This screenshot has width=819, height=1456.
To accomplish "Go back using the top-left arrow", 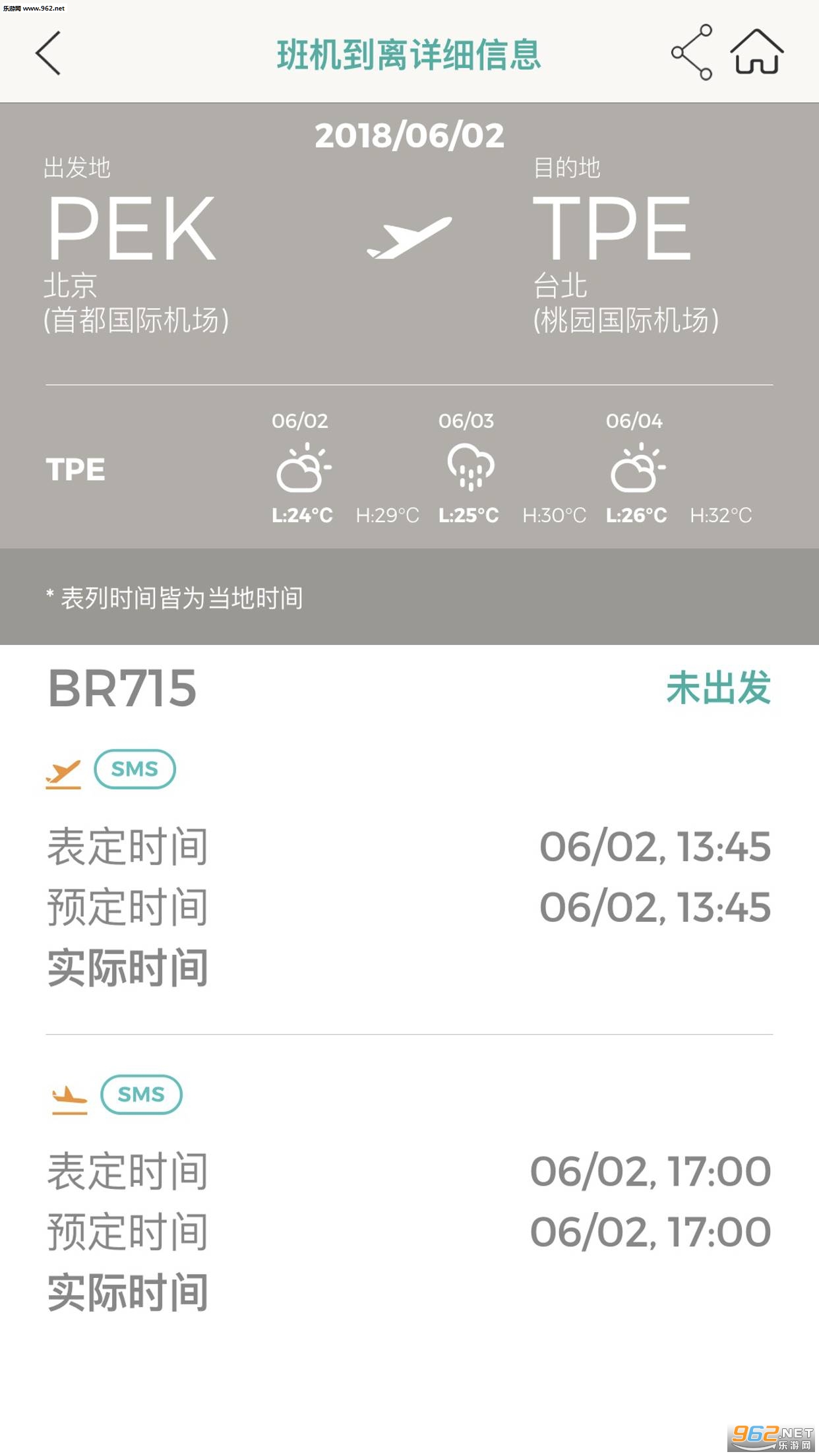I will click(x=48, y=53).
